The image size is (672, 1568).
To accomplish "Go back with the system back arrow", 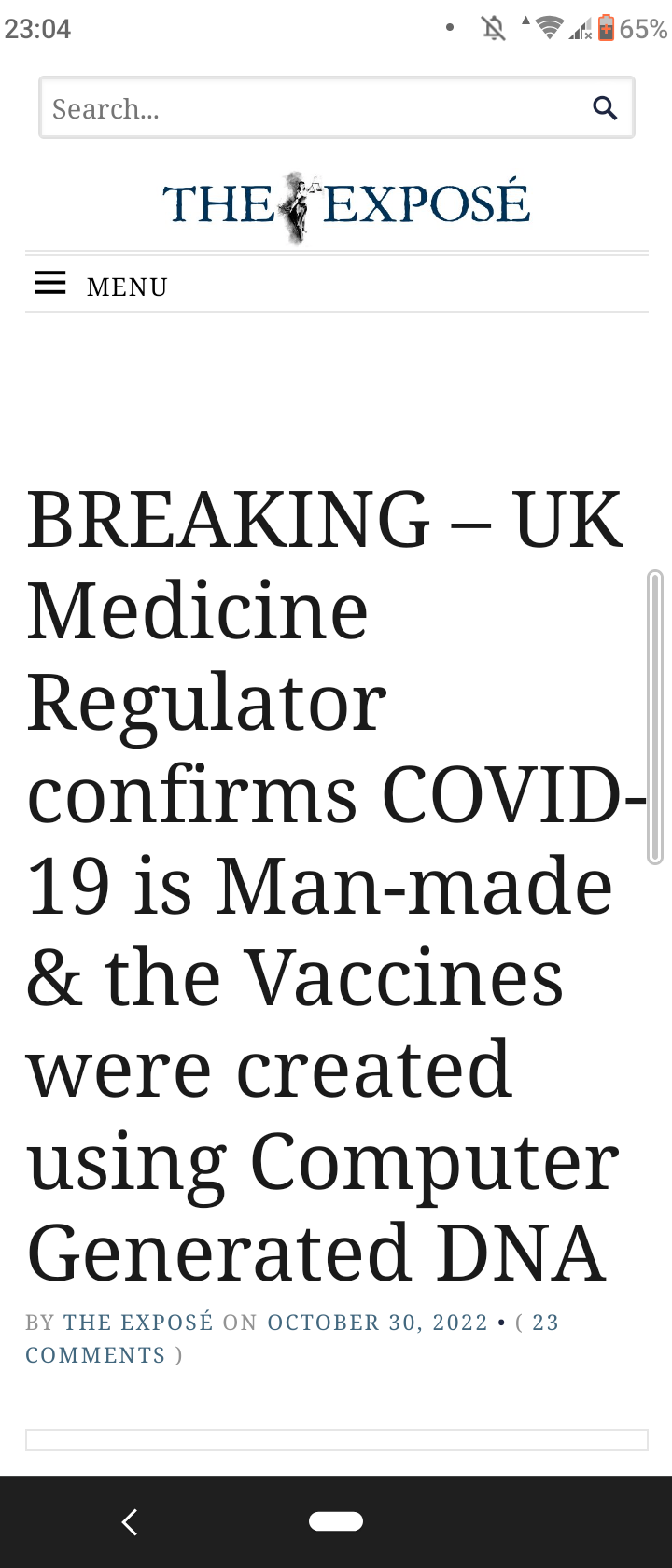I will pyautogui.click(x=130, y=1522).
